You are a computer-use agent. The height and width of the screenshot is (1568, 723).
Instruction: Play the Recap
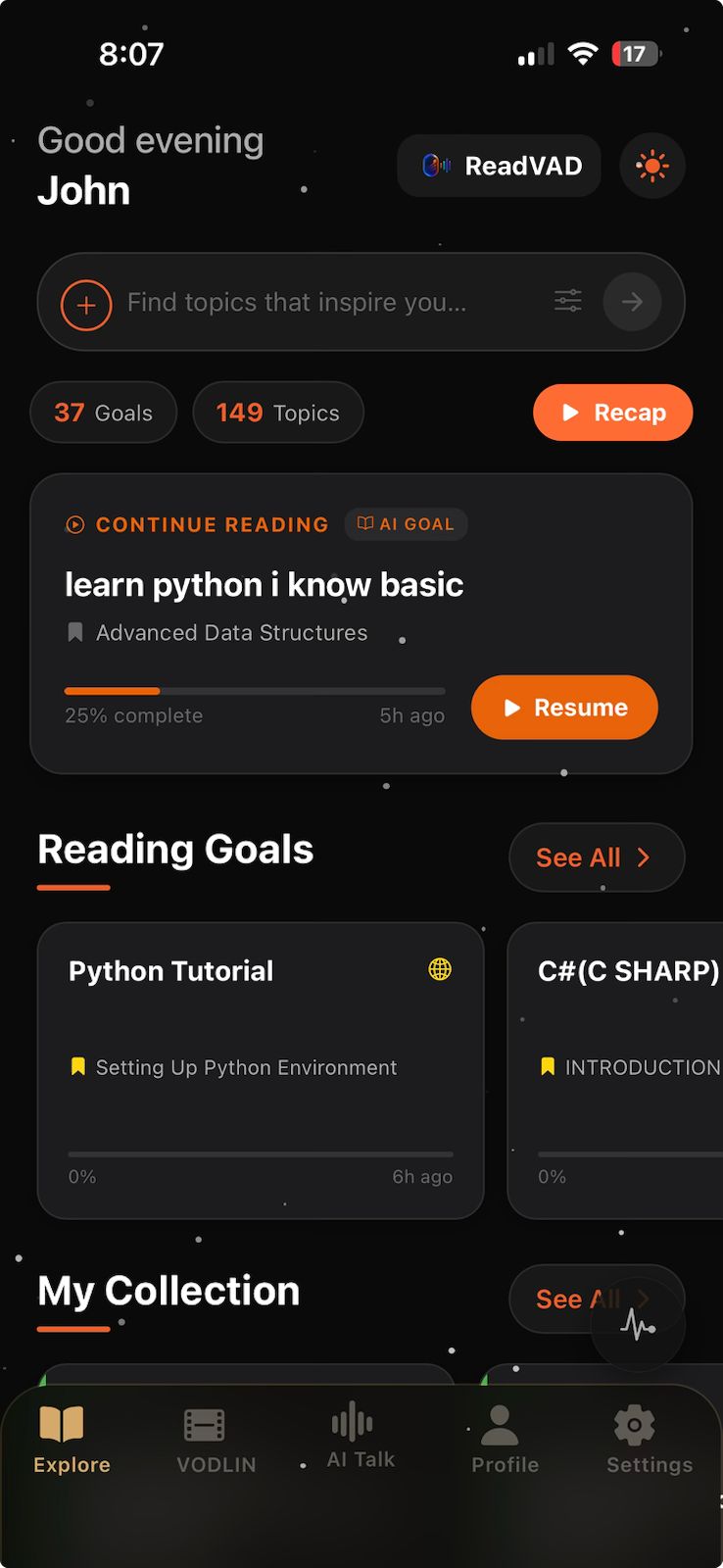tap(613, 413)
